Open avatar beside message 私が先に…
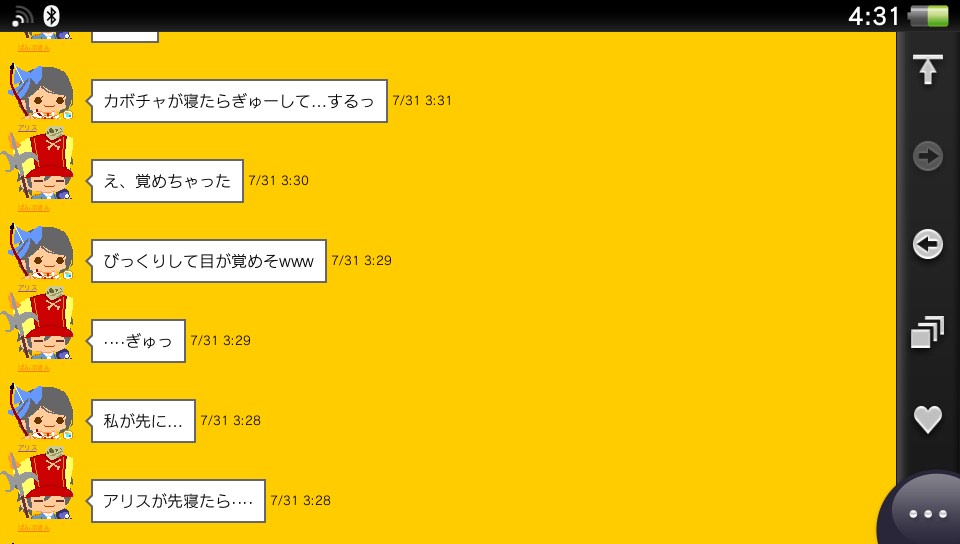The height and width of the screenshot is (544, 960). pyautogui.click(x=43, y=413)
